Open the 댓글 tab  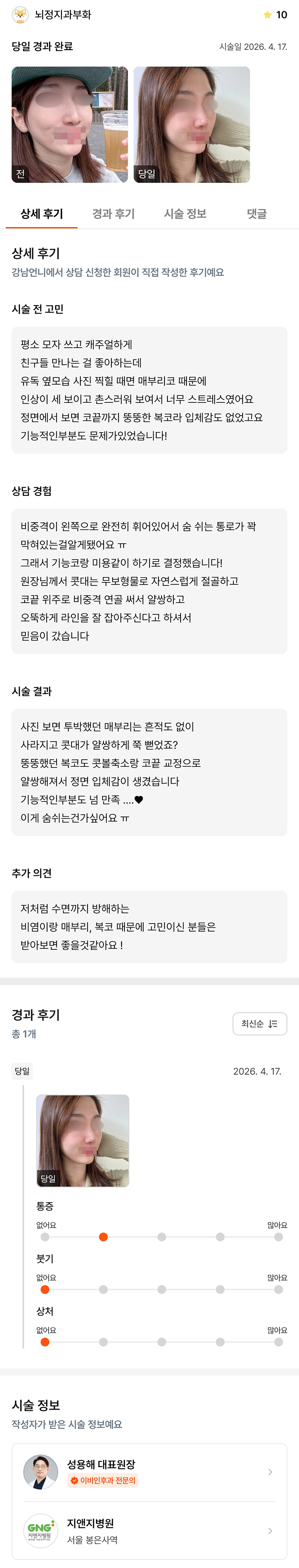(x=257, y=214)
